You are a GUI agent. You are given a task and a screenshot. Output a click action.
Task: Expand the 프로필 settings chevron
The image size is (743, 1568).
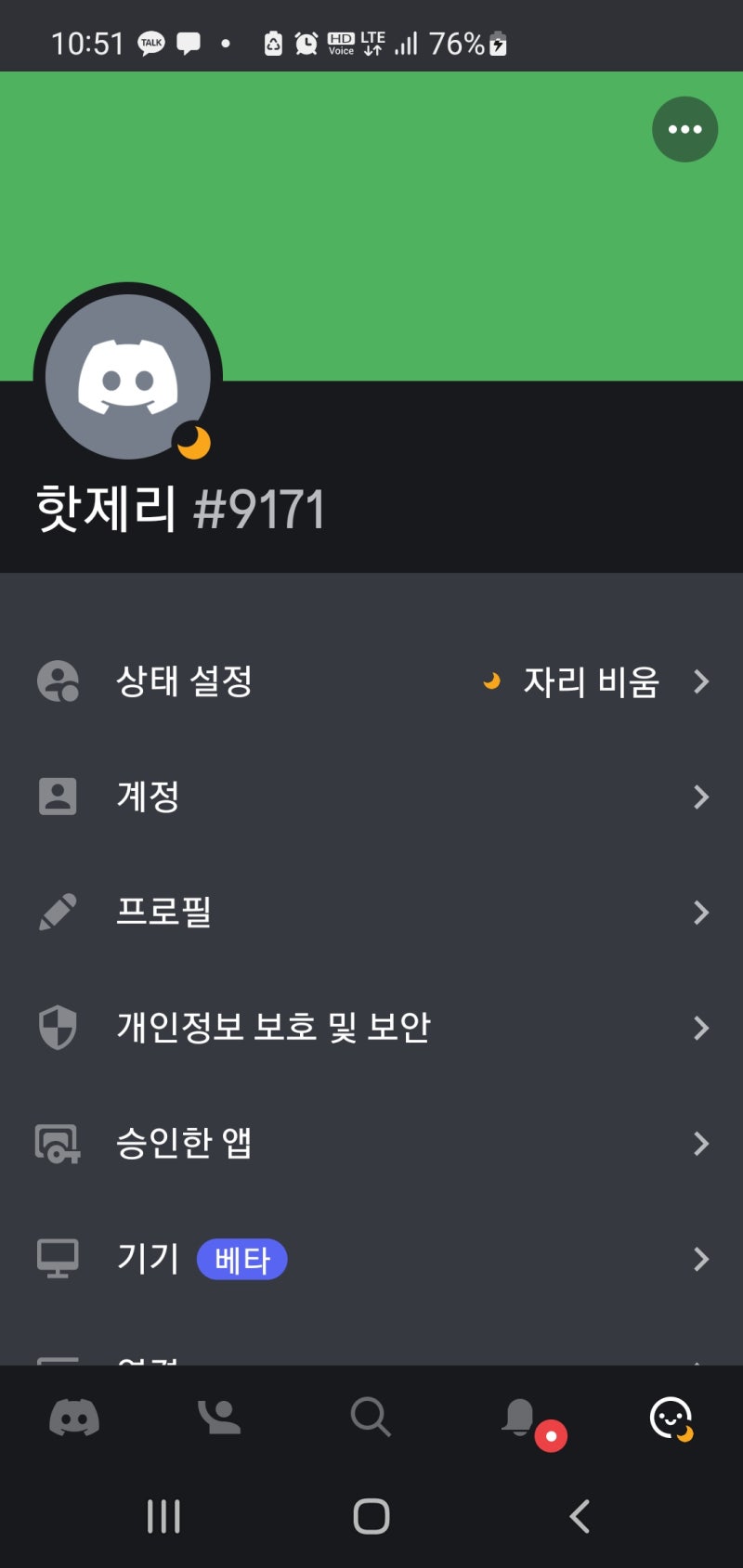coord(701,913)
